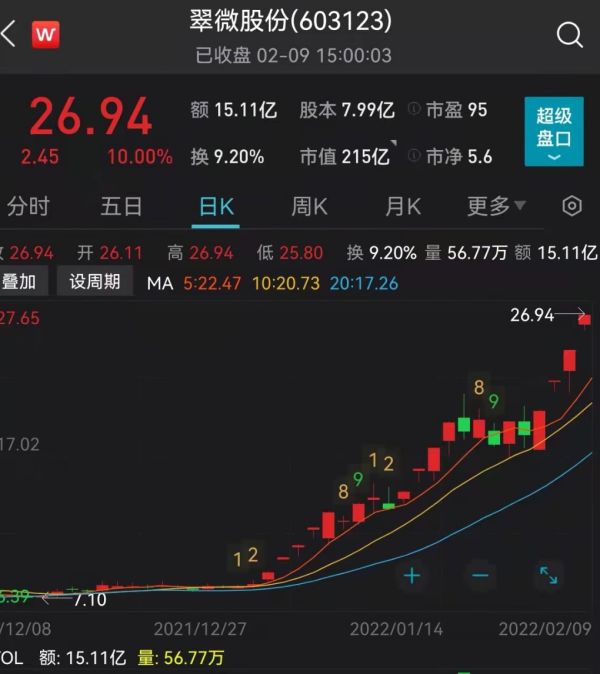Screen dimensions: 600x674
Task: Zoom out the K-line chart with minus
Action: click(x=480, y=575)
